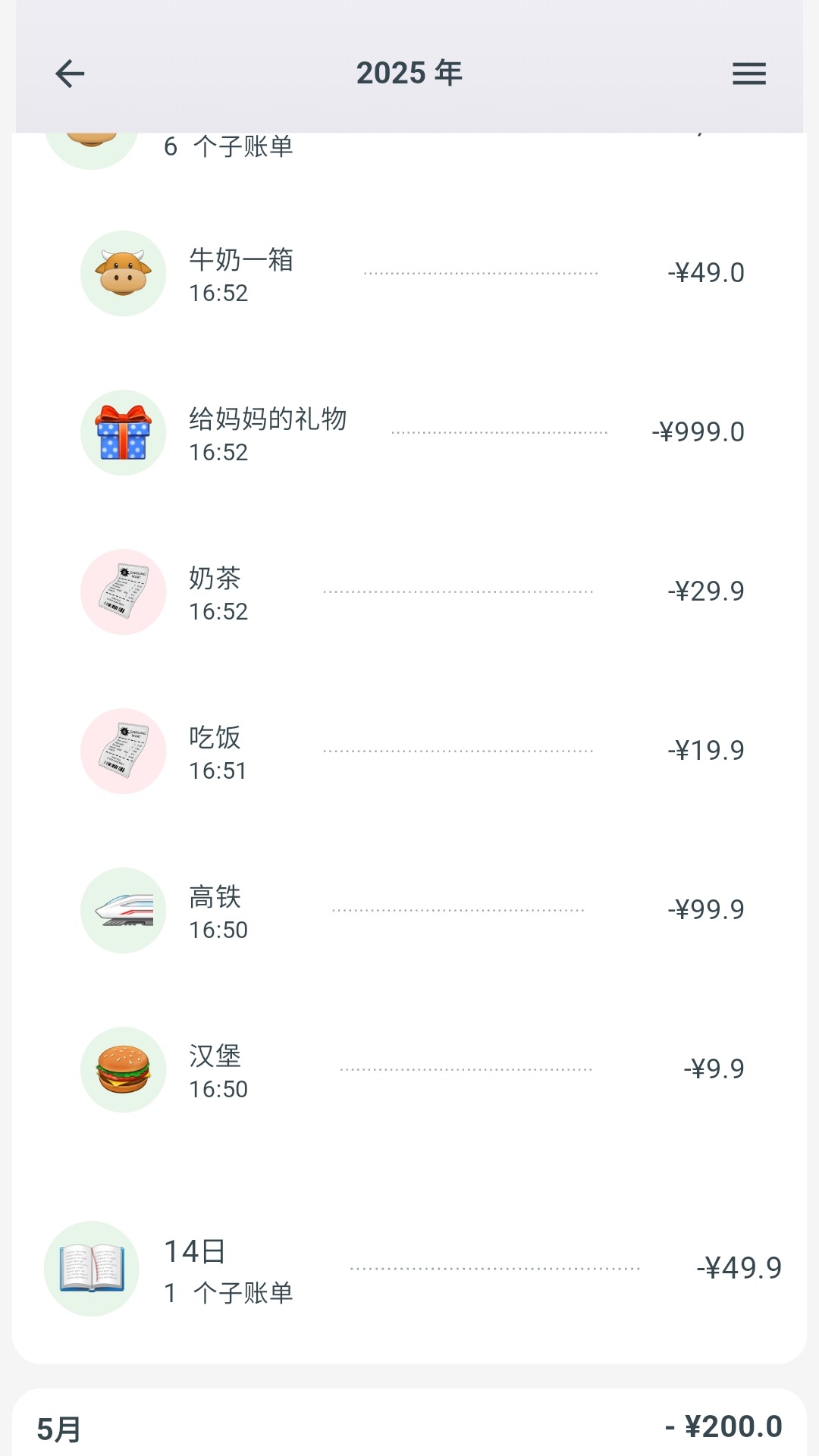The width and height of the screenshot is (819, 1456).
Task: Open the menu via the hamburger icon
Action: (749, 74)
